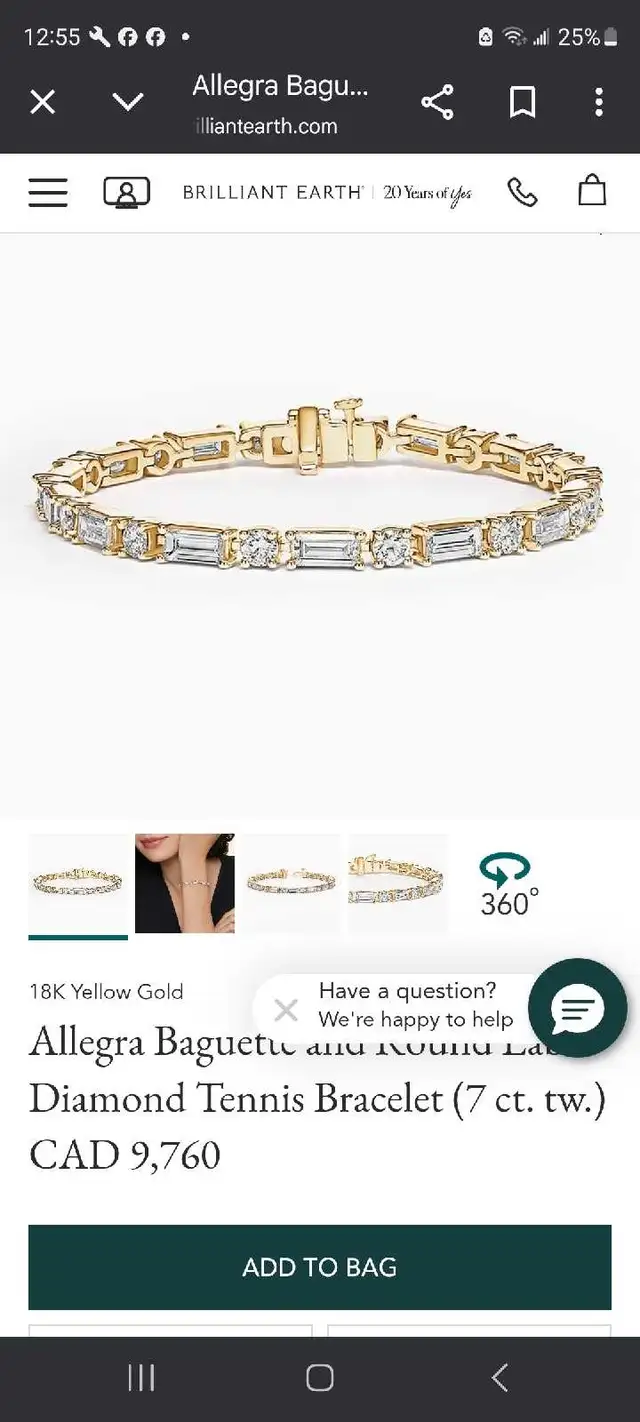Open the live chat bubble
This screenshot has height=1422, width=640.
[x=577, y=1008]
